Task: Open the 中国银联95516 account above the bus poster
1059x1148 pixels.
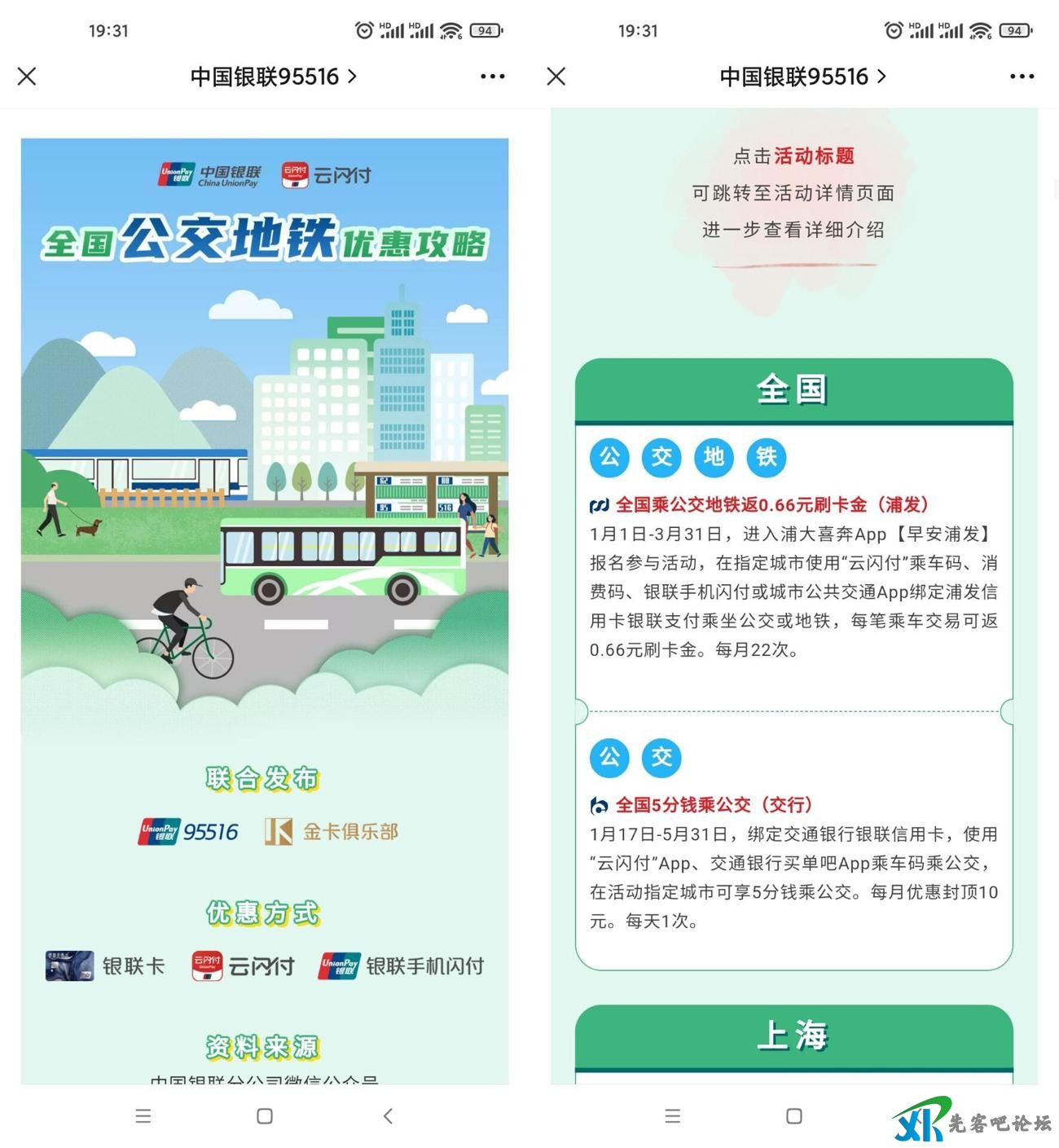Action: coord(273,77)
